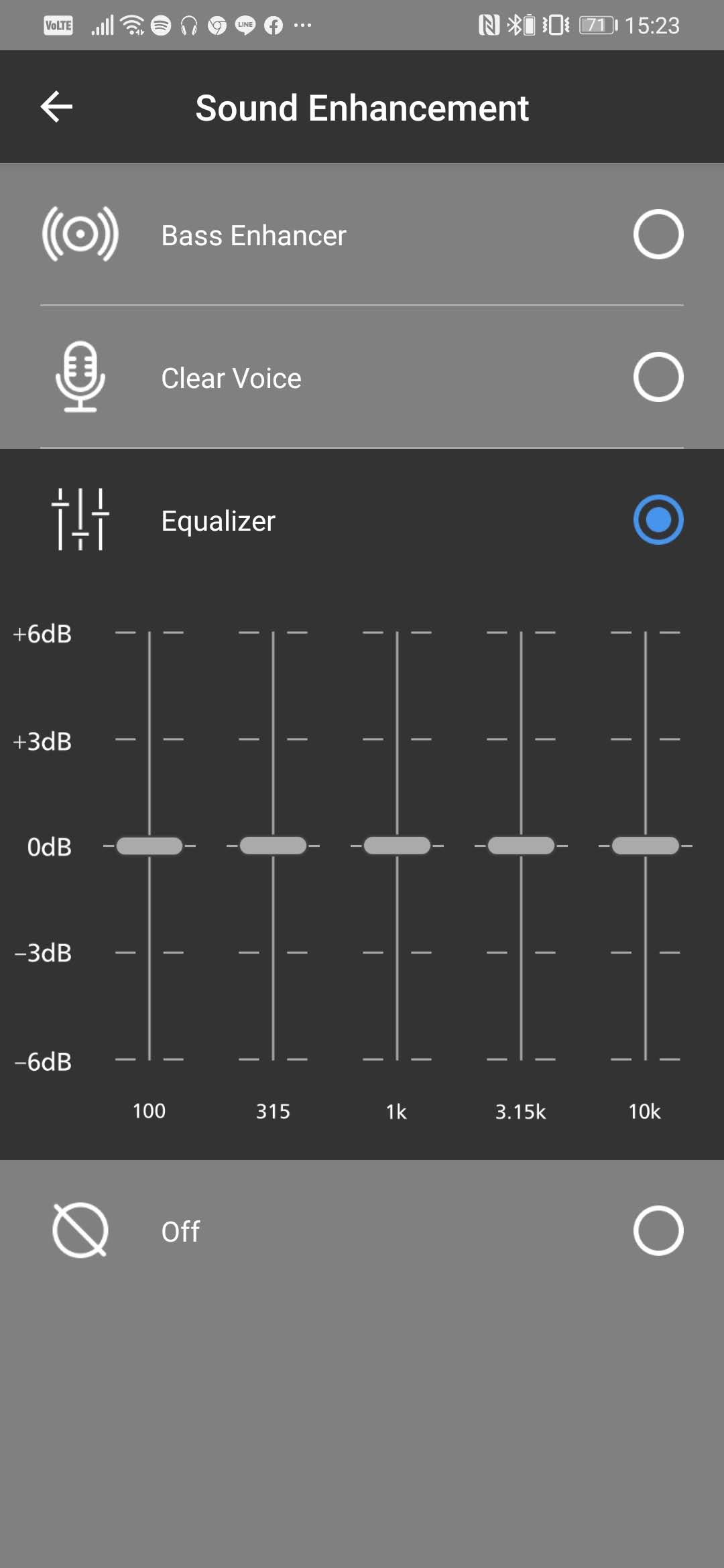Tap the 1k equalizer slider handle

click(x=397, y=846)
